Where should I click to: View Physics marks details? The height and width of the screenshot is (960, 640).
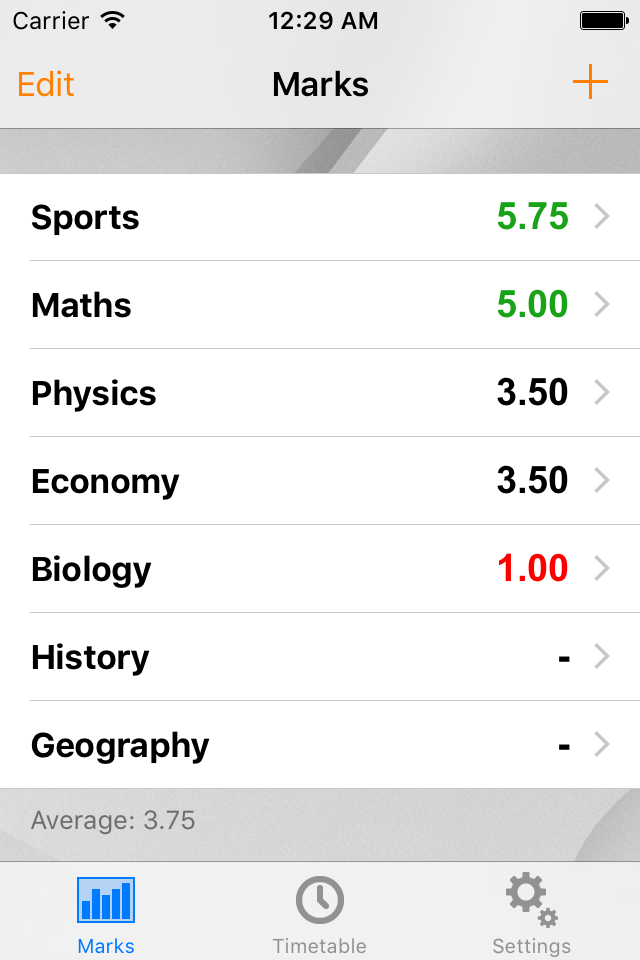tap(320, 393)
